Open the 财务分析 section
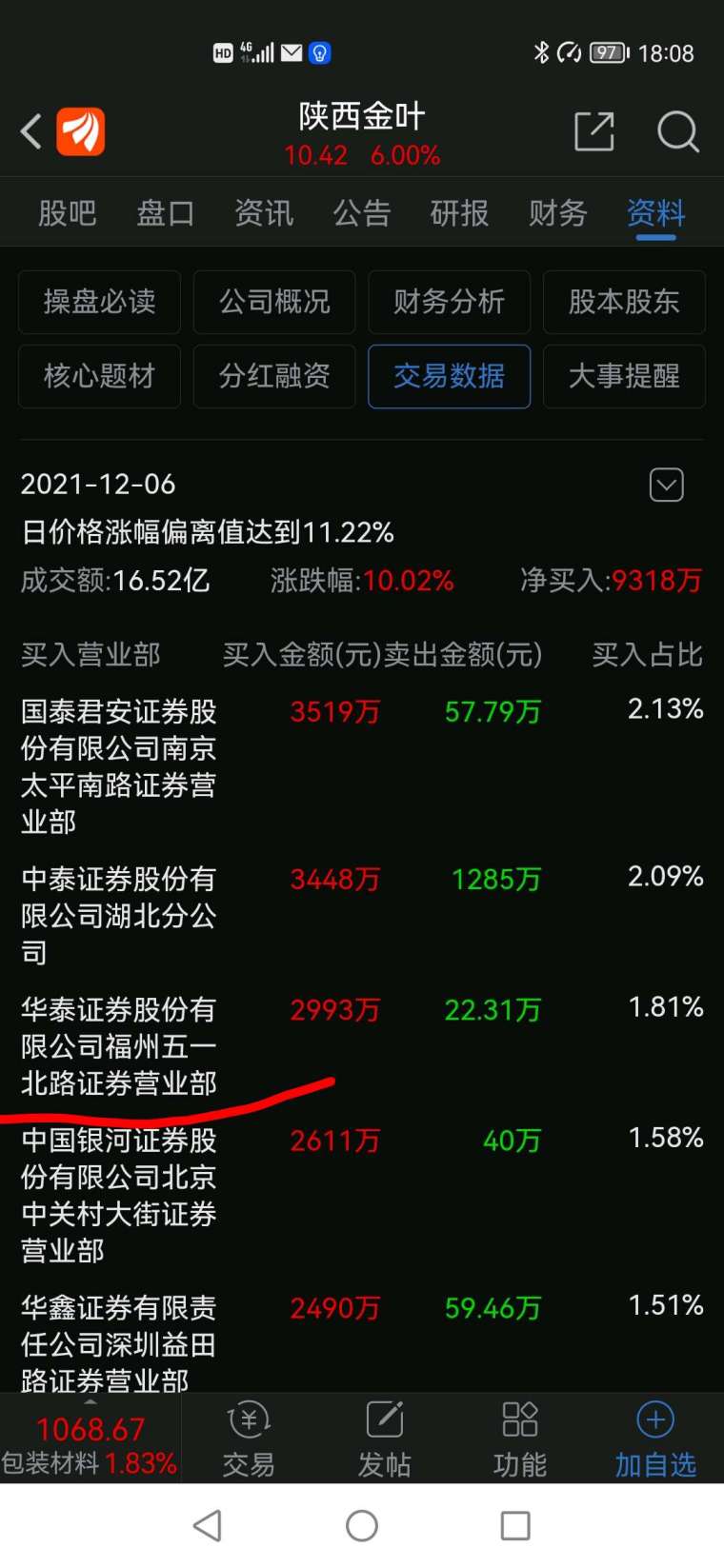 [x=450, y=302]
